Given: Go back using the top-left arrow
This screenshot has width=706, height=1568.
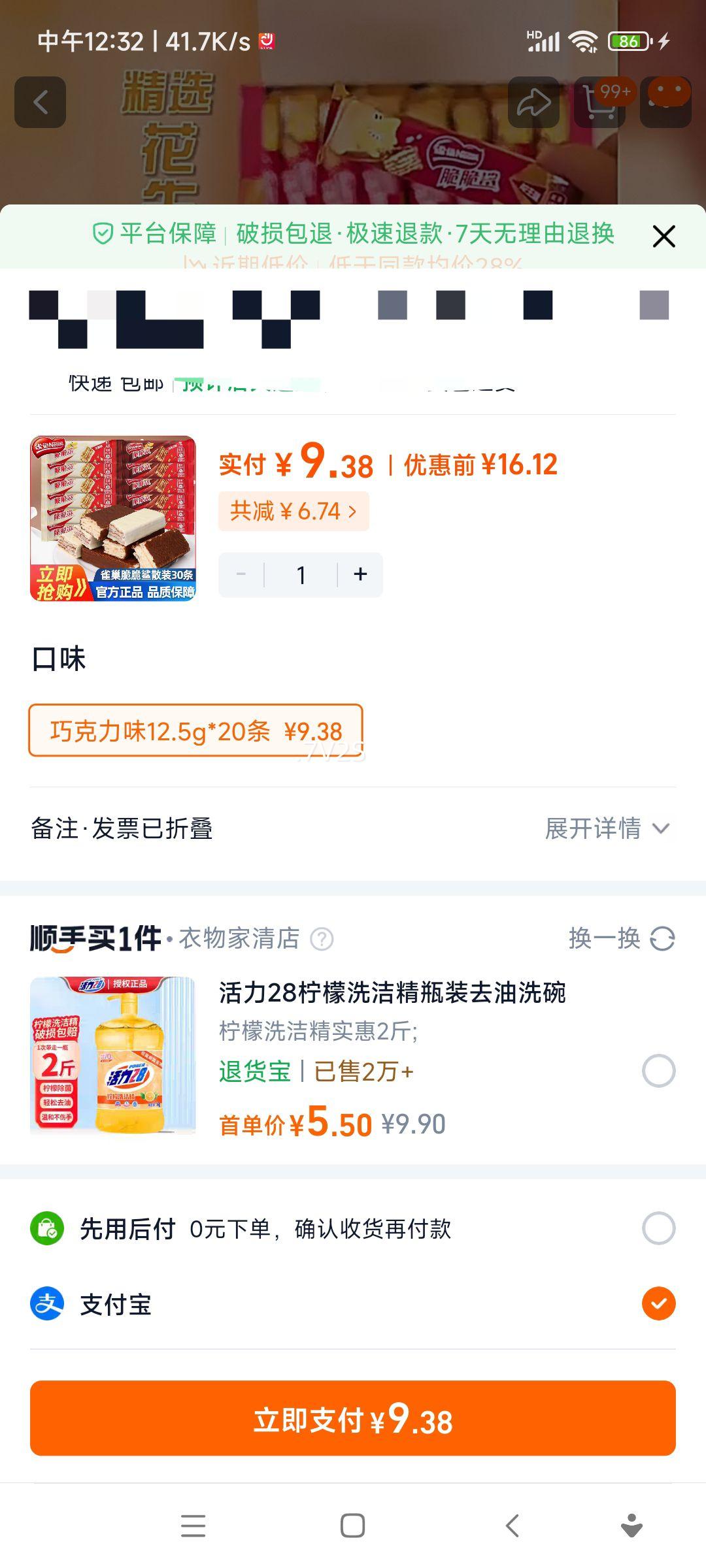Looking at the screenshot, I should pos(41,102).
